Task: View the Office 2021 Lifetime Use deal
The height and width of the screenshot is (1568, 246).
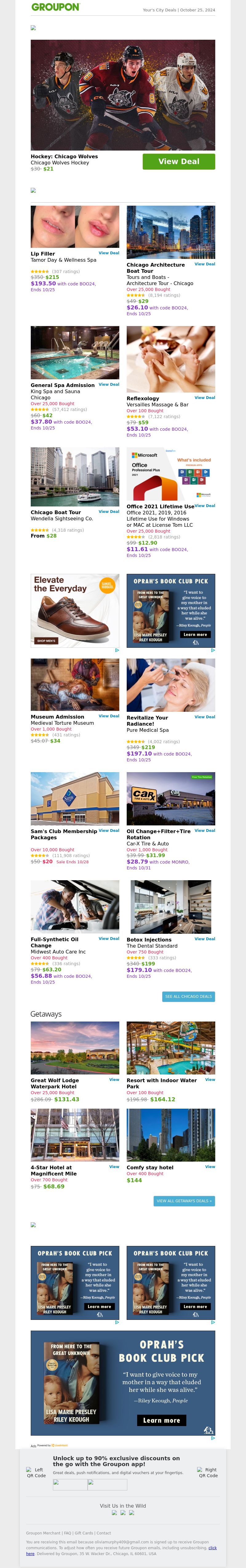Action: 205,506
